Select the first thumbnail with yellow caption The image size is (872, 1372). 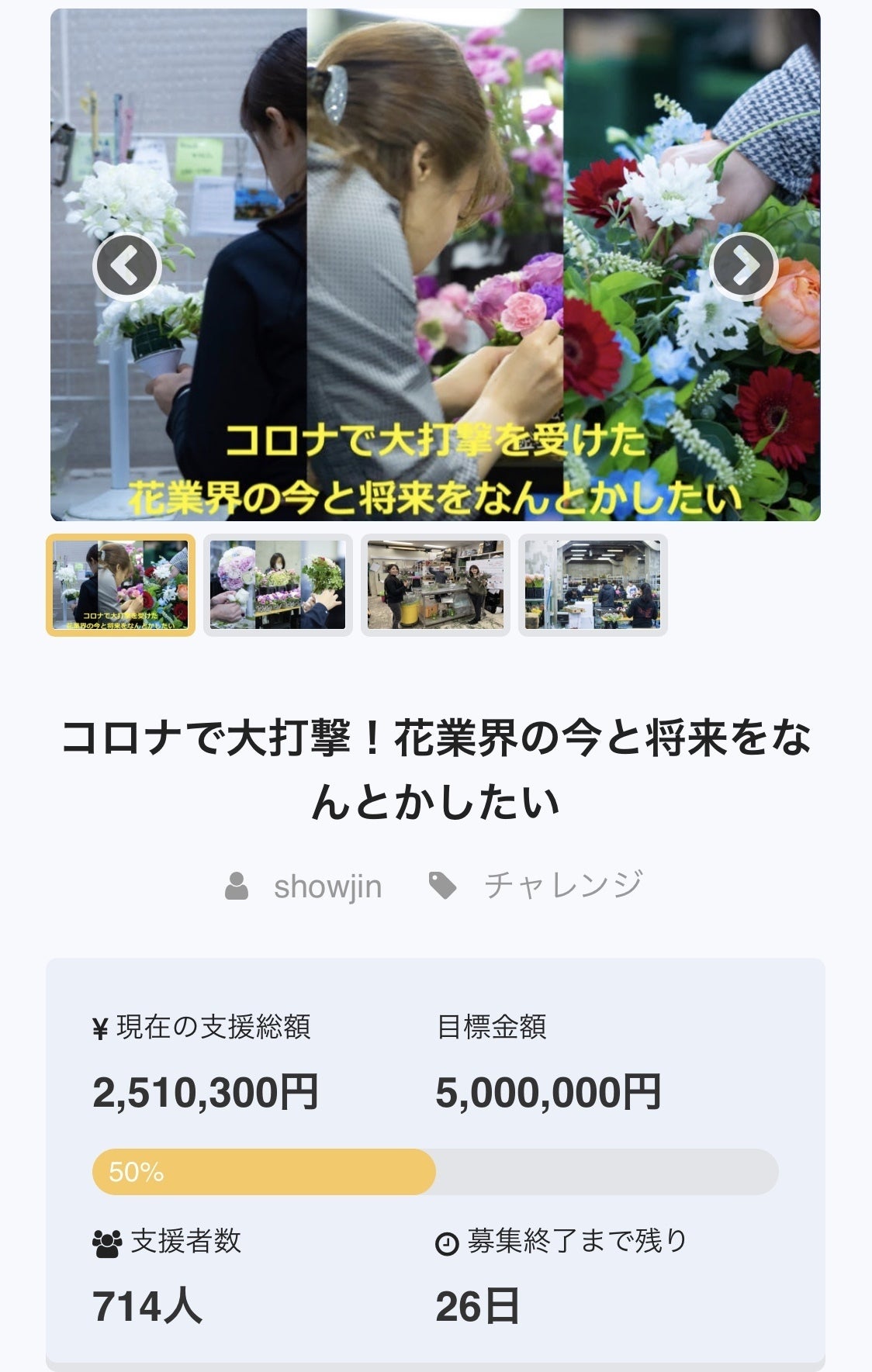pyautogui.click(x=121, y=585)
